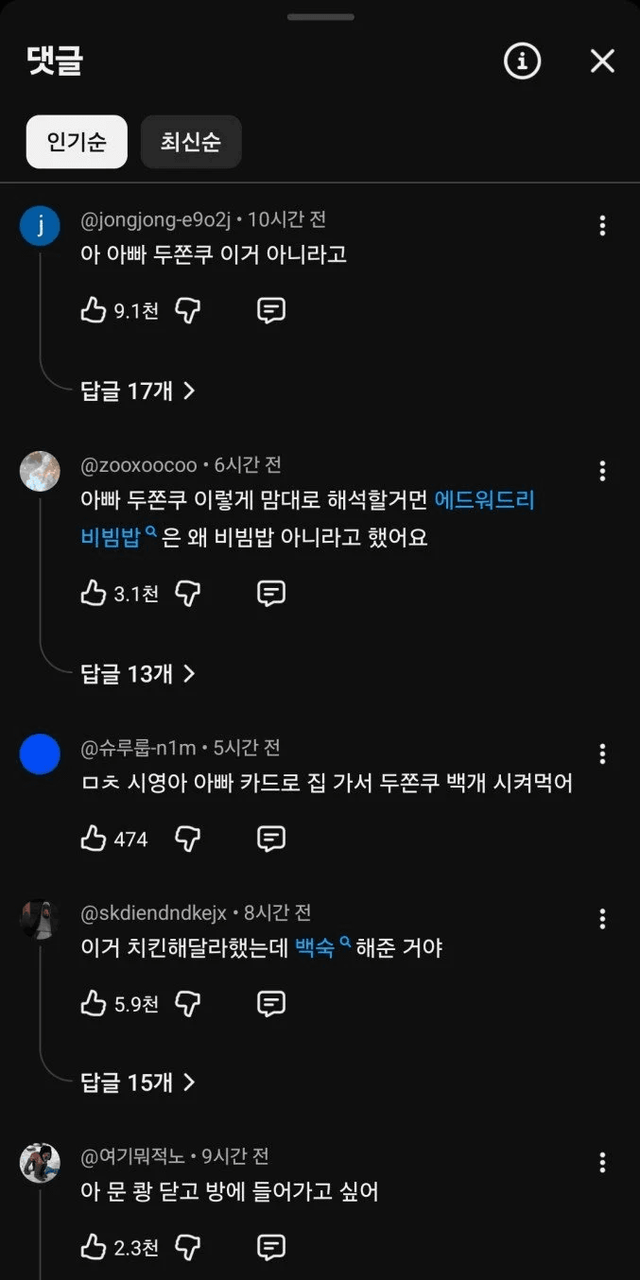Select the 인기순 sort chip
This screenshot has width=640, height=1280.
click(77, 142)
